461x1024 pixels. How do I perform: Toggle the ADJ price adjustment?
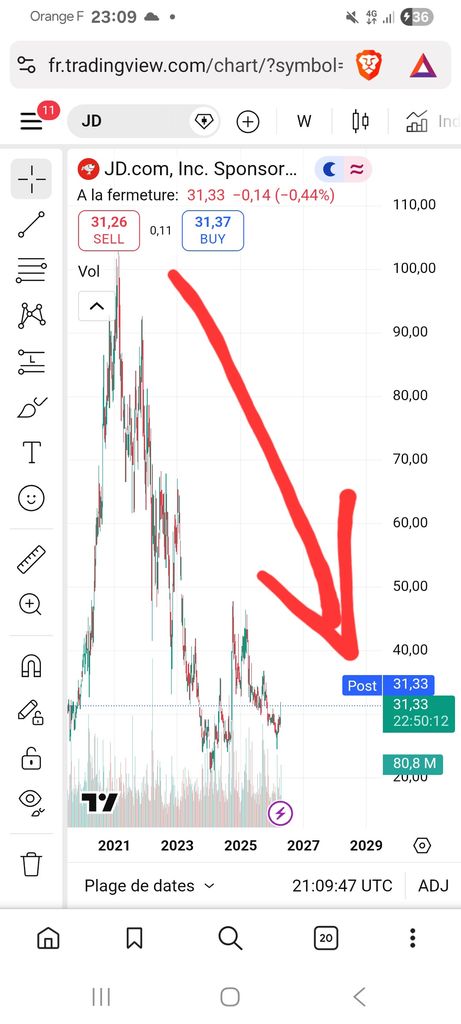point(434,886)
